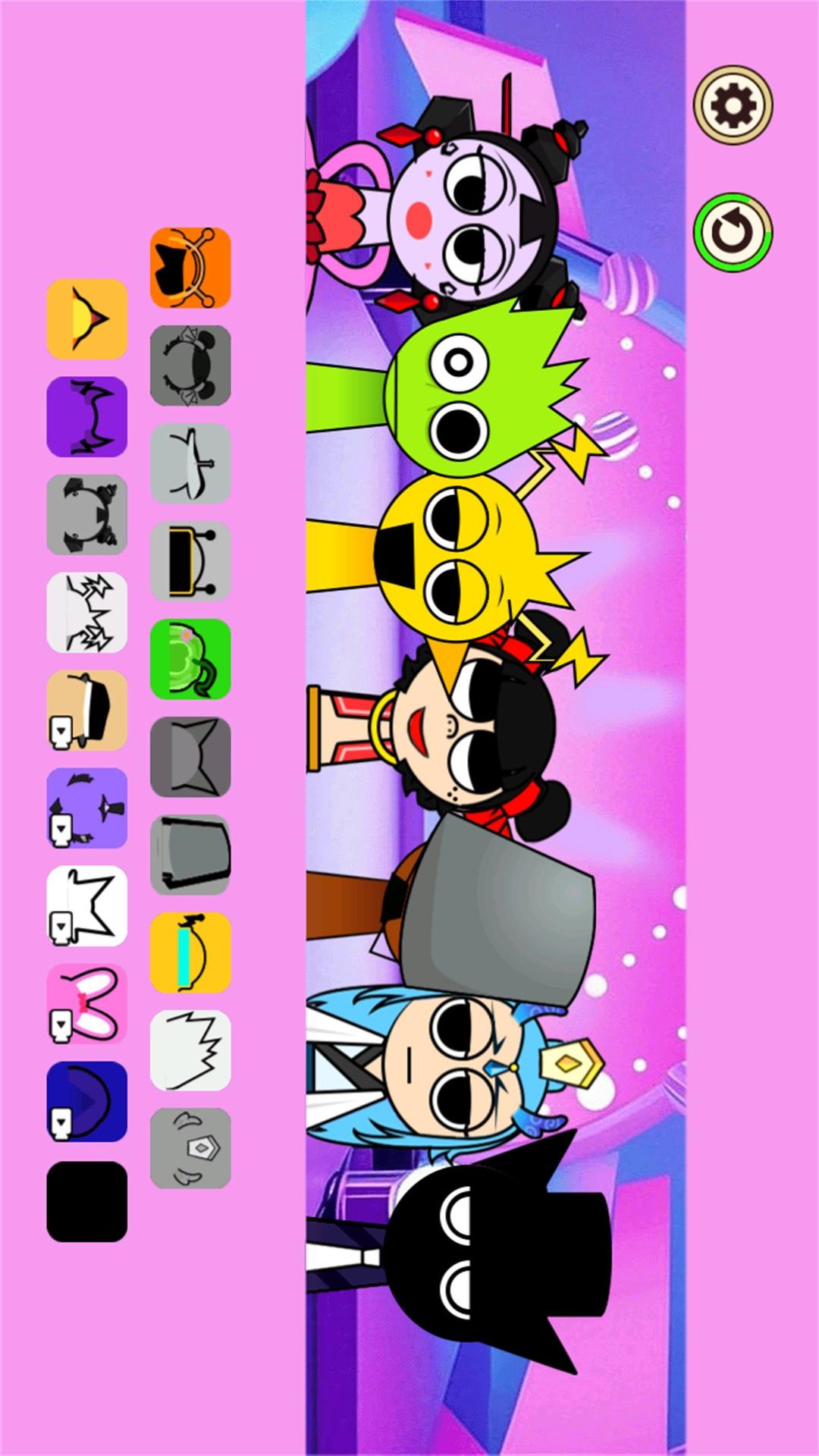Pick the dark blue locked tile
This screenshot has width=819, height=1456.
click(x=87, y=1101)
